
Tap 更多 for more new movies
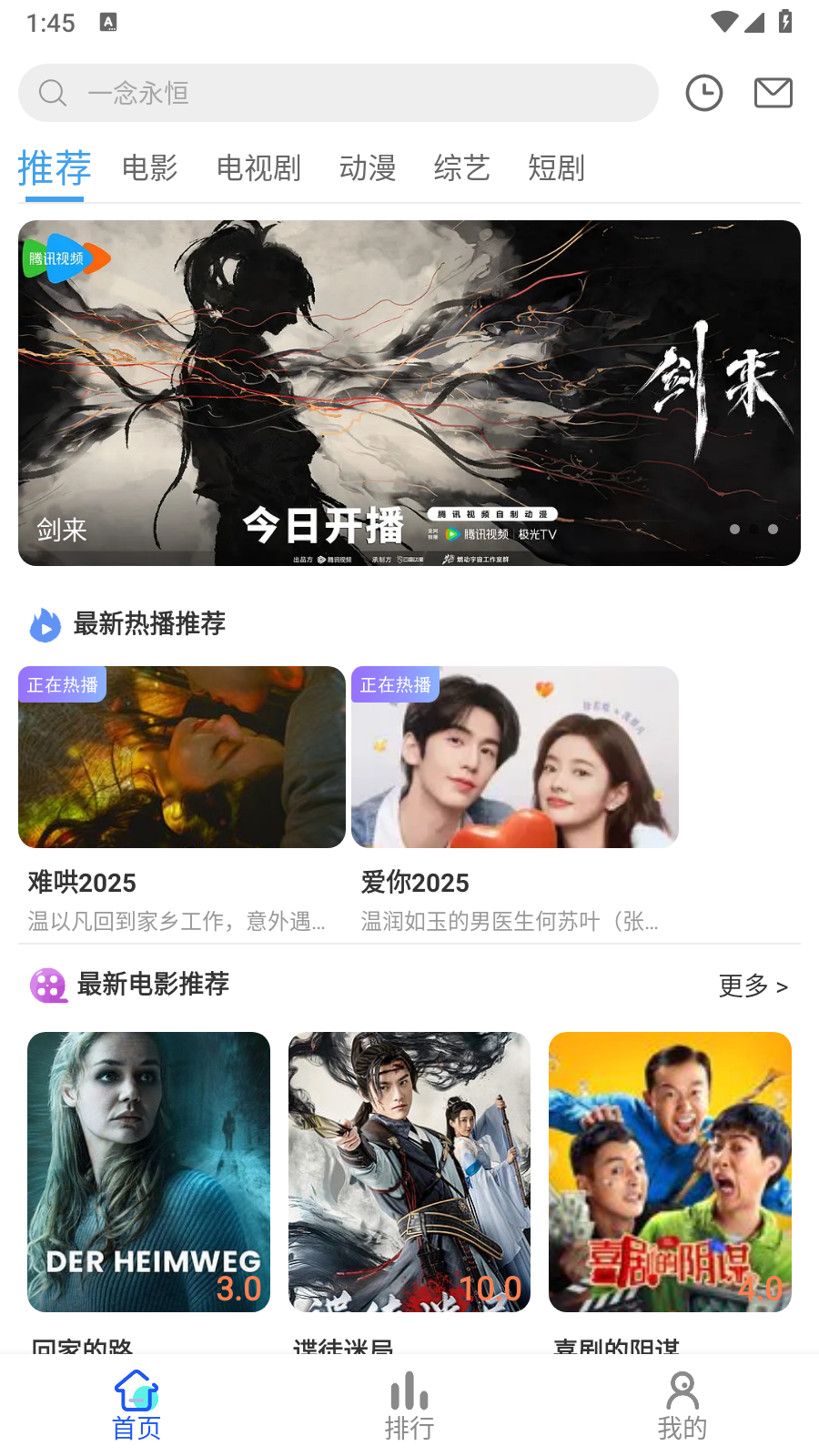pyautogui.click(x=753, y=986)
